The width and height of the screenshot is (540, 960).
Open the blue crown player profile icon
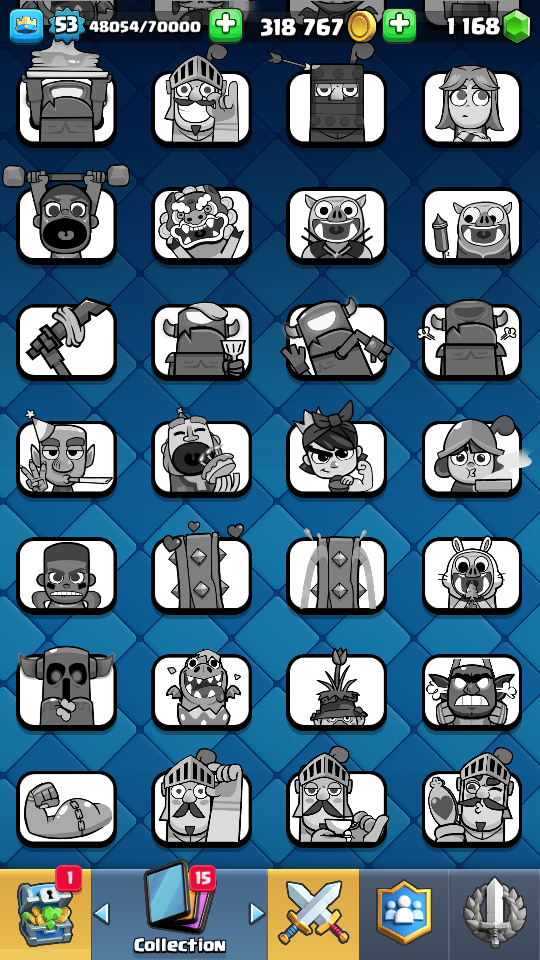(26, 26)
